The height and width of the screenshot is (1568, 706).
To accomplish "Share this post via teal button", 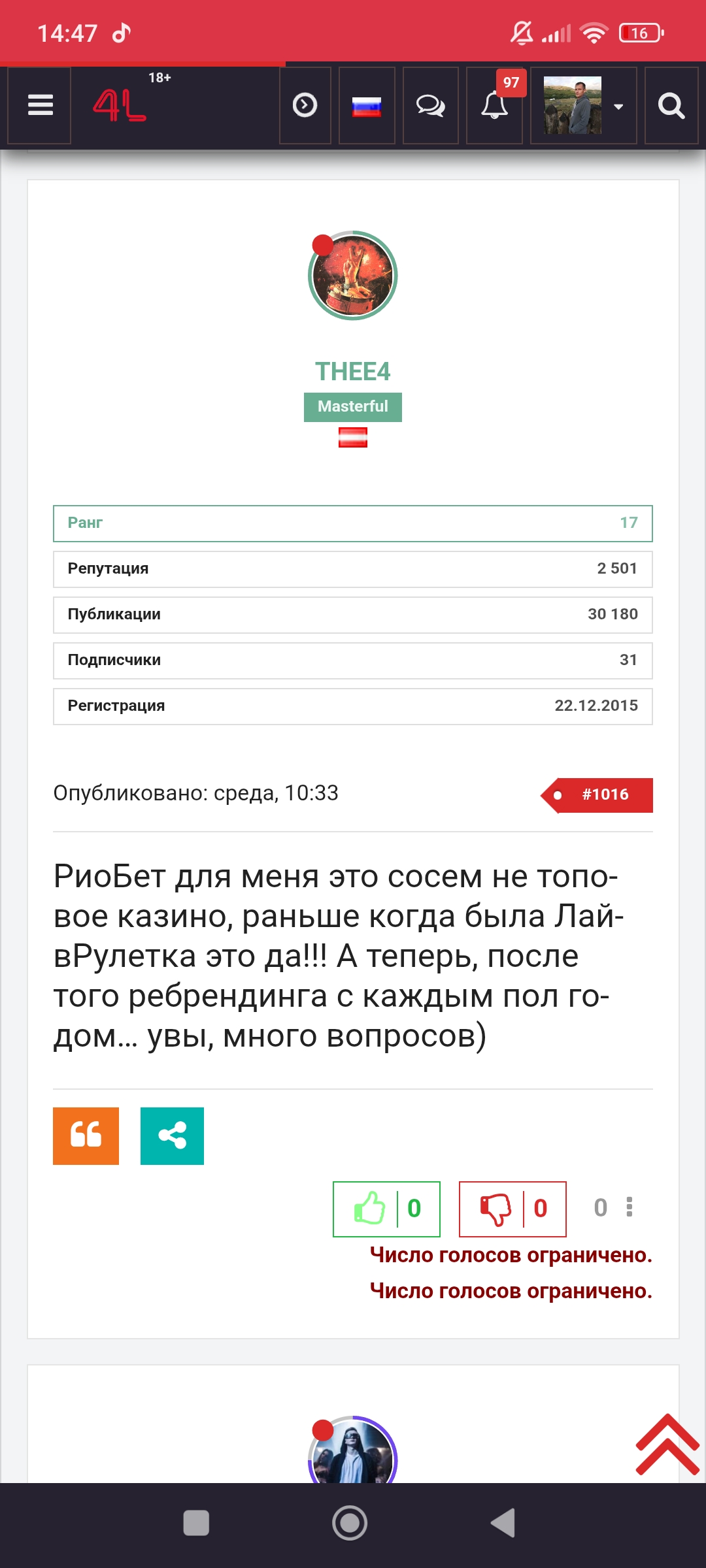I will 172,1135.
